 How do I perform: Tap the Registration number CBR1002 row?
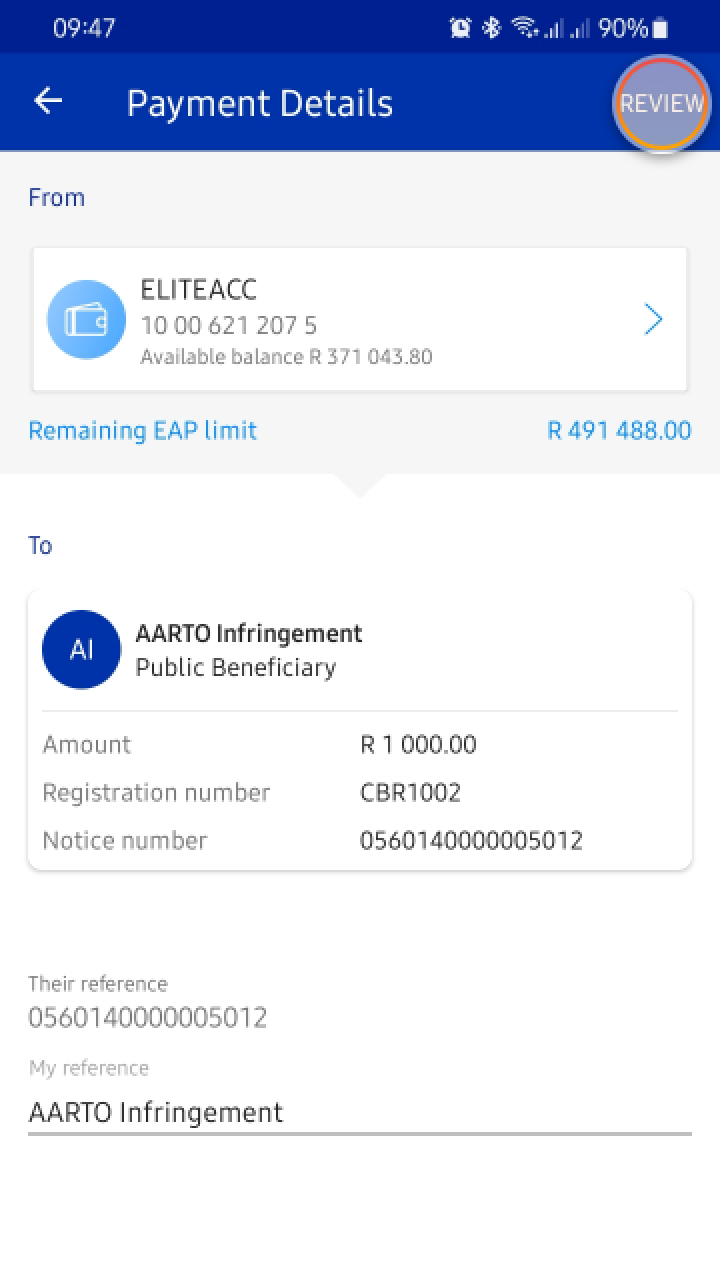click(x=360, y=792)
